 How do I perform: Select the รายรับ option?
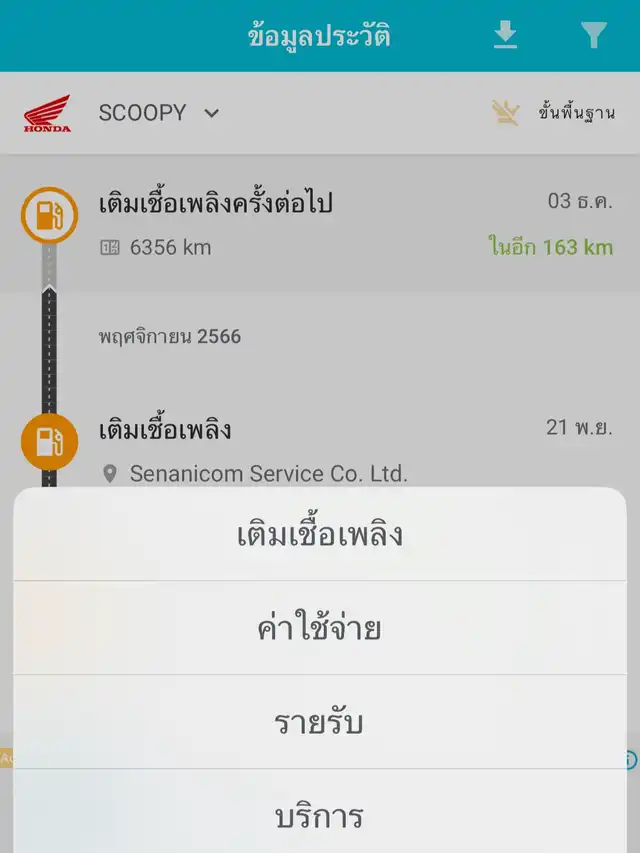tap(320, 722)
